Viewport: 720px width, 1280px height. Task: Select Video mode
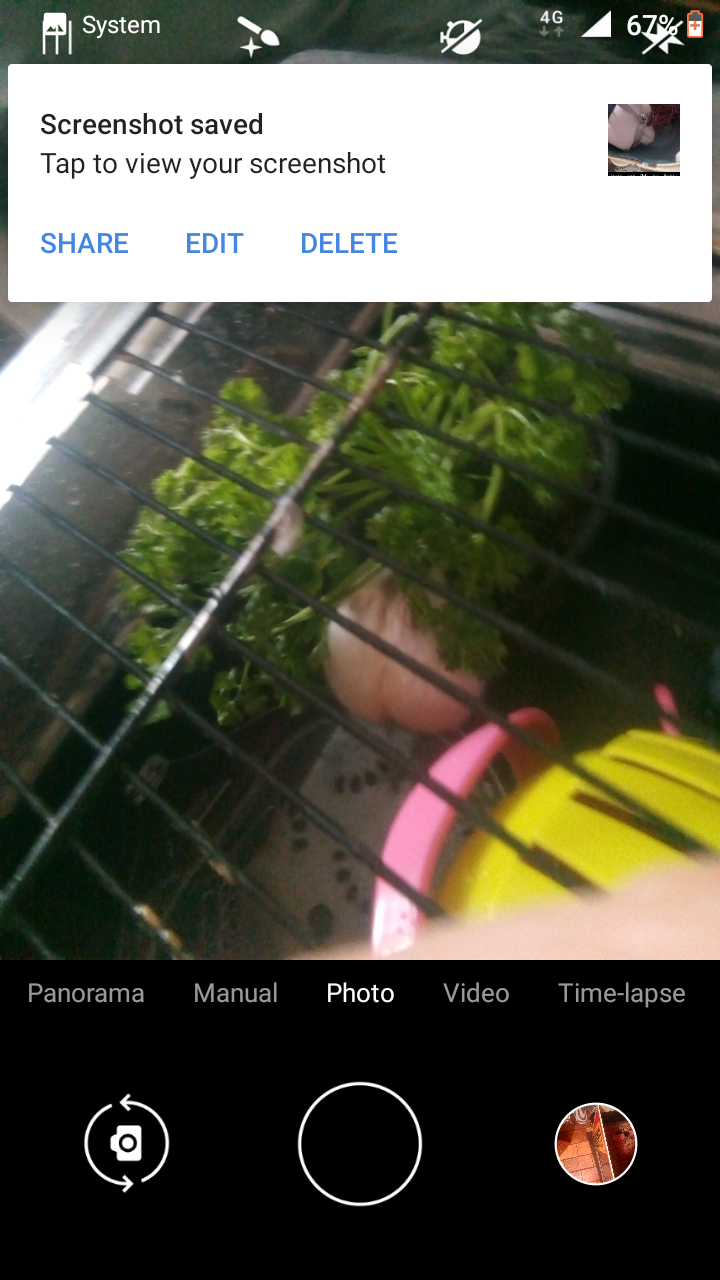pos(476,993)
